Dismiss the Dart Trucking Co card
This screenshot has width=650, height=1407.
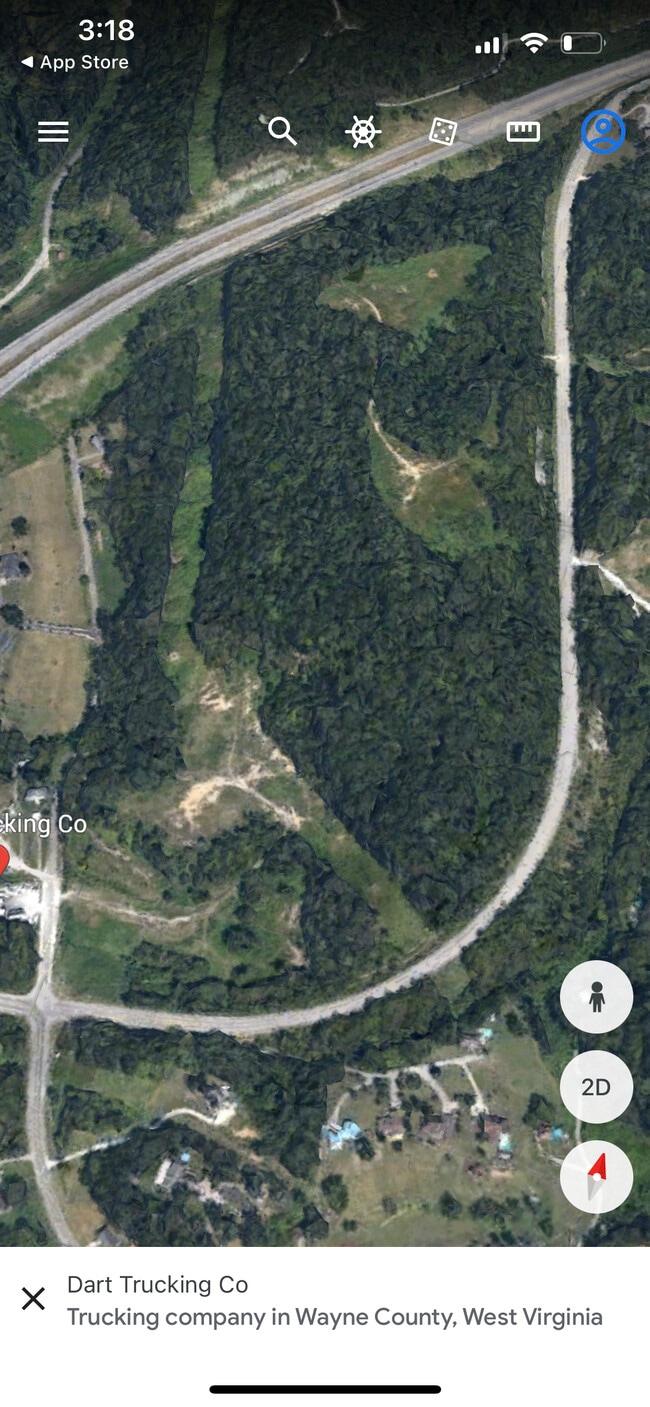click(x=33, y=1299)
